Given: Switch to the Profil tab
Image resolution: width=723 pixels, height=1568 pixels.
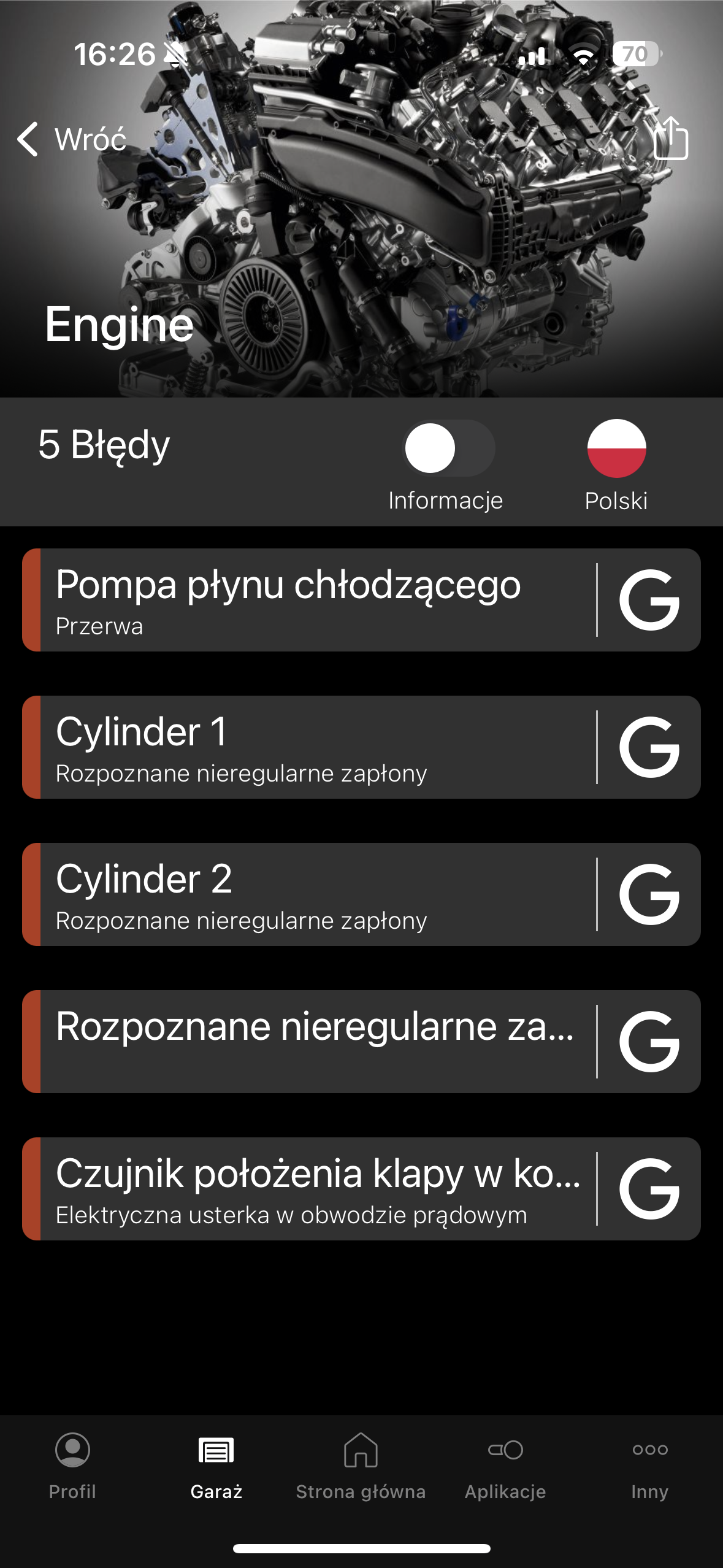Looking at the screenshot, I should pyautogui.click(x=72, y=1466).
